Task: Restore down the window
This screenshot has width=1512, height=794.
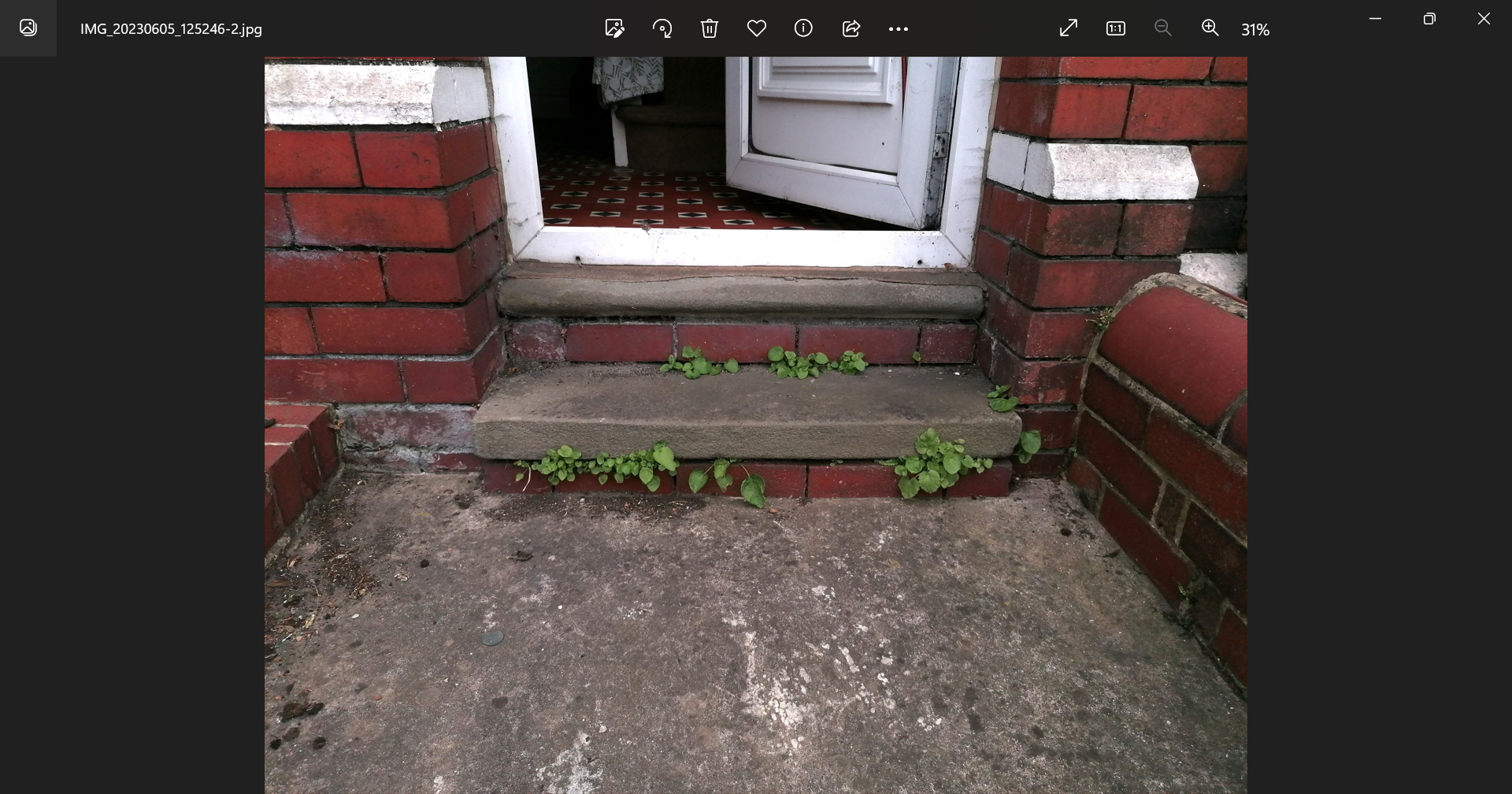Action: (x=1429, y=18)
